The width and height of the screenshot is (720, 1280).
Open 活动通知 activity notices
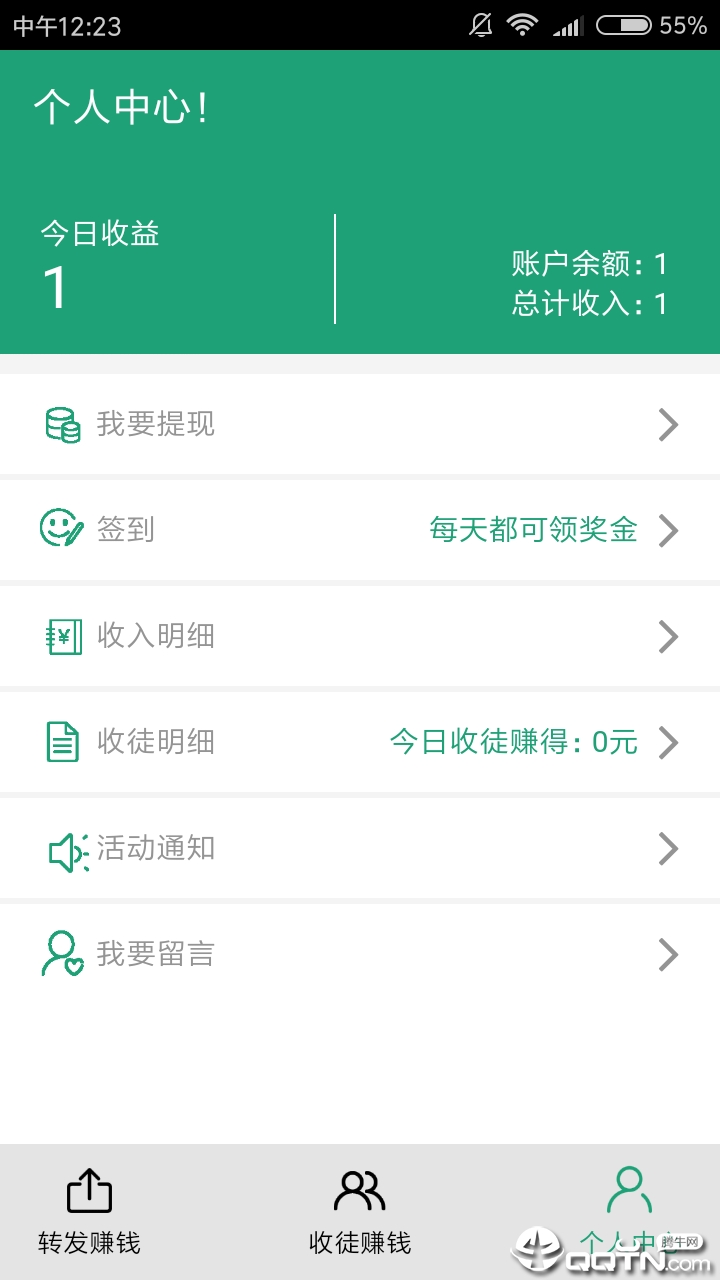click(360, 848)
